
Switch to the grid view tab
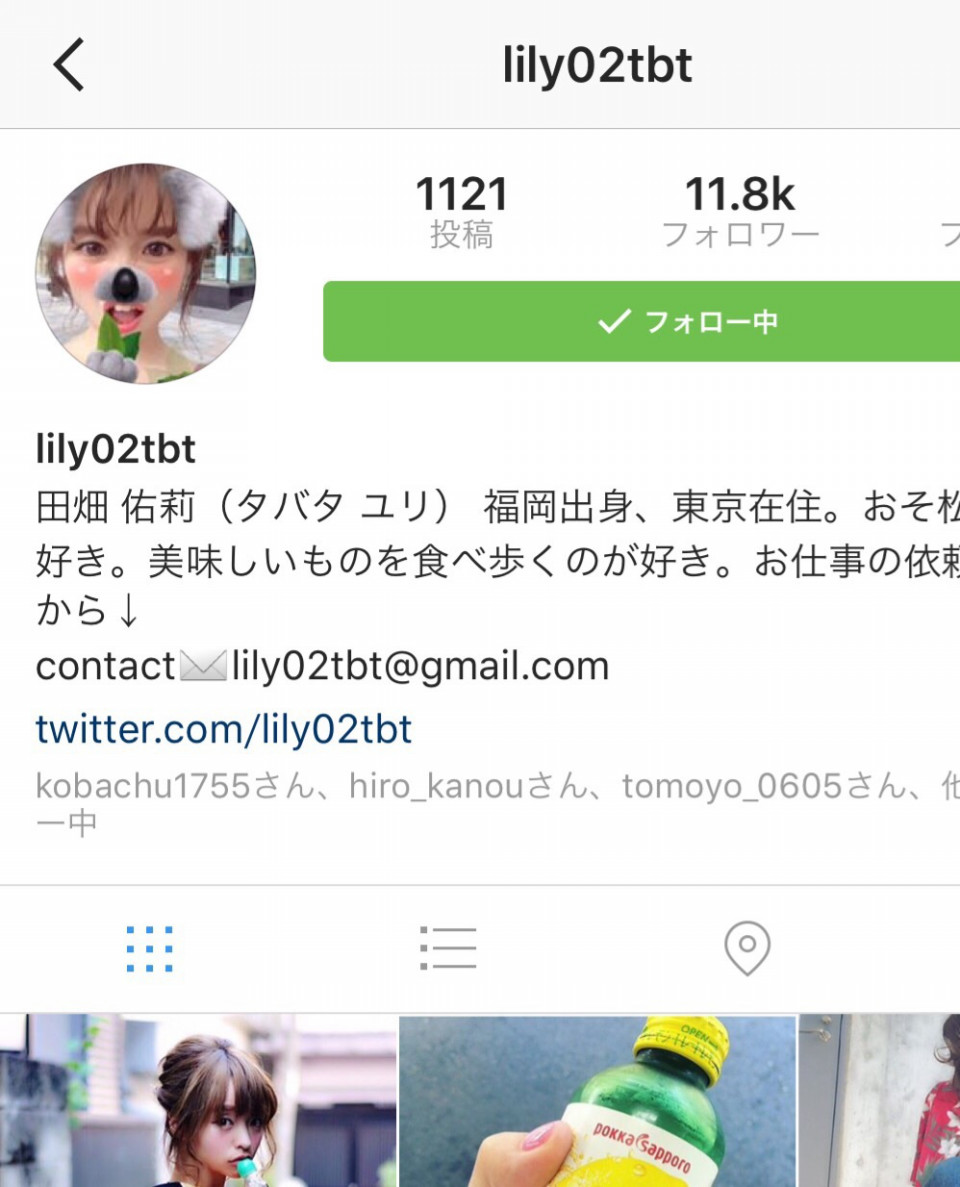point(150,948)
